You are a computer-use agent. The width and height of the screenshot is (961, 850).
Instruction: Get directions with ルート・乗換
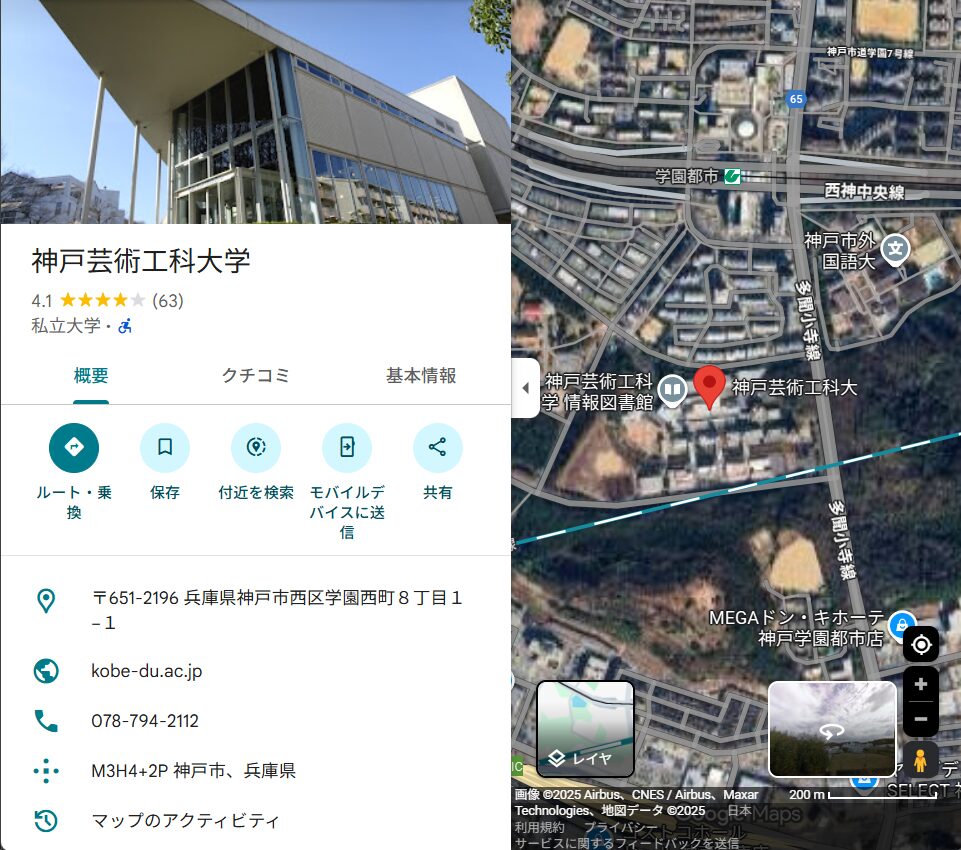pos(74,448)
